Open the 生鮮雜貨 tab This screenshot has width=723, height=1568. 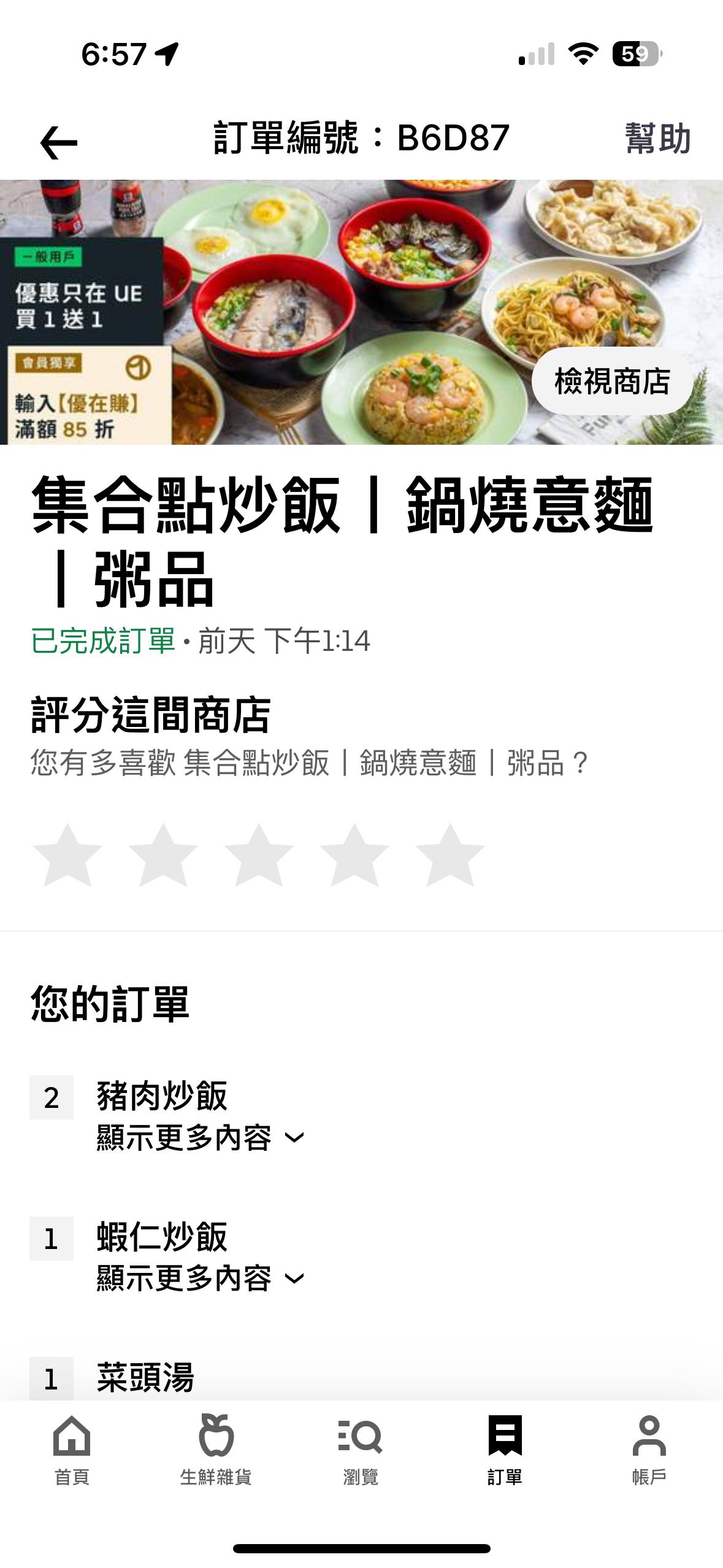click(x=216, y=1450)
